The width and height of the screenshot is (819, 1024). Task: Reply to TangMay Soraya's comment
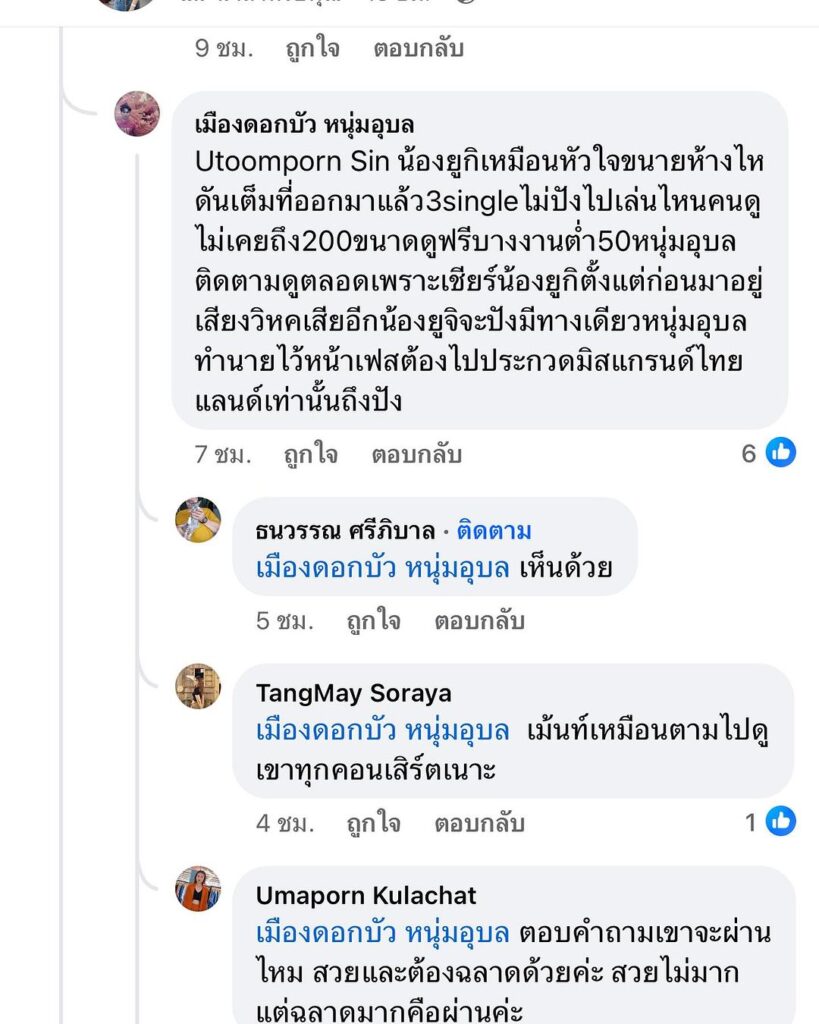pos(478,824)
